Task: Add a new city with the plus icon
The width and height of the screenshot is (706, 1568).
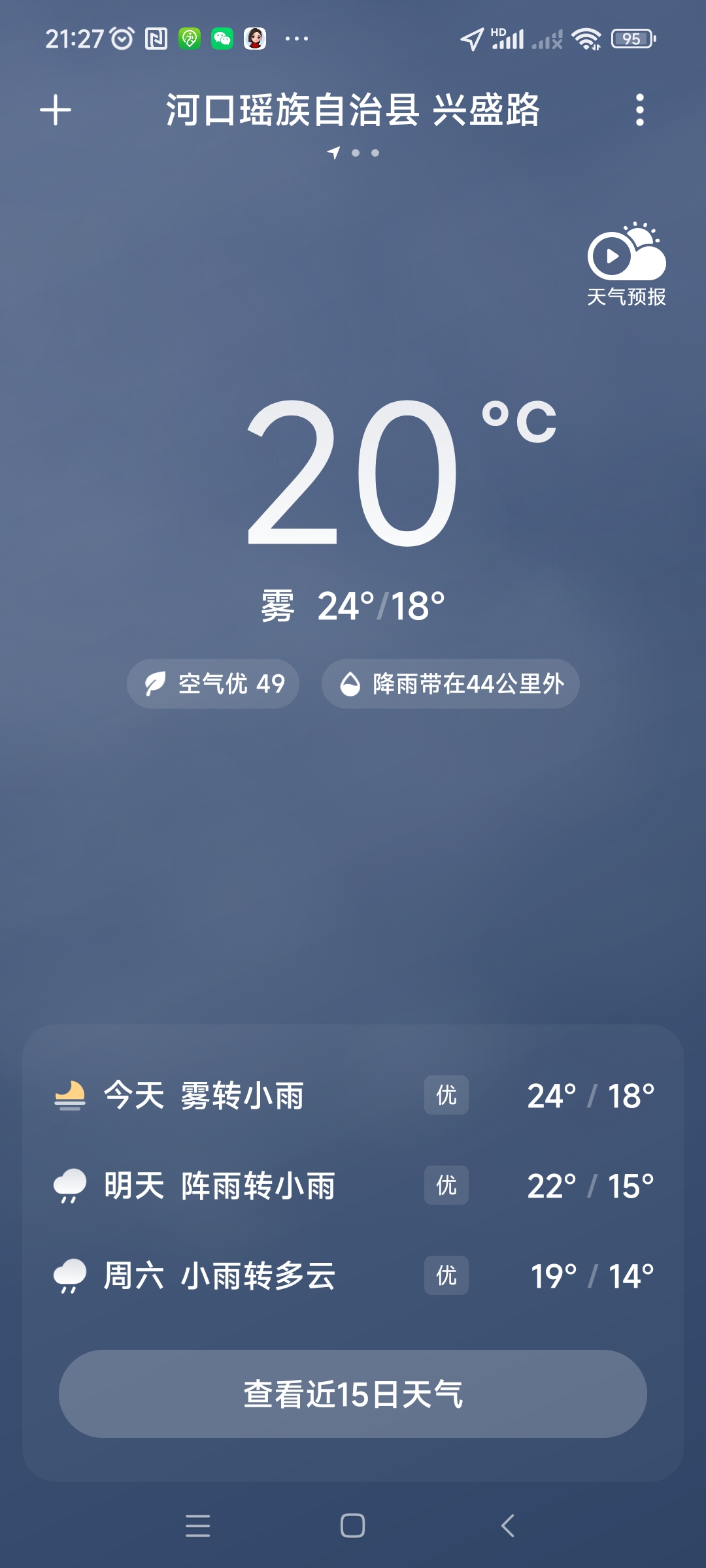Action: (56, 110)
